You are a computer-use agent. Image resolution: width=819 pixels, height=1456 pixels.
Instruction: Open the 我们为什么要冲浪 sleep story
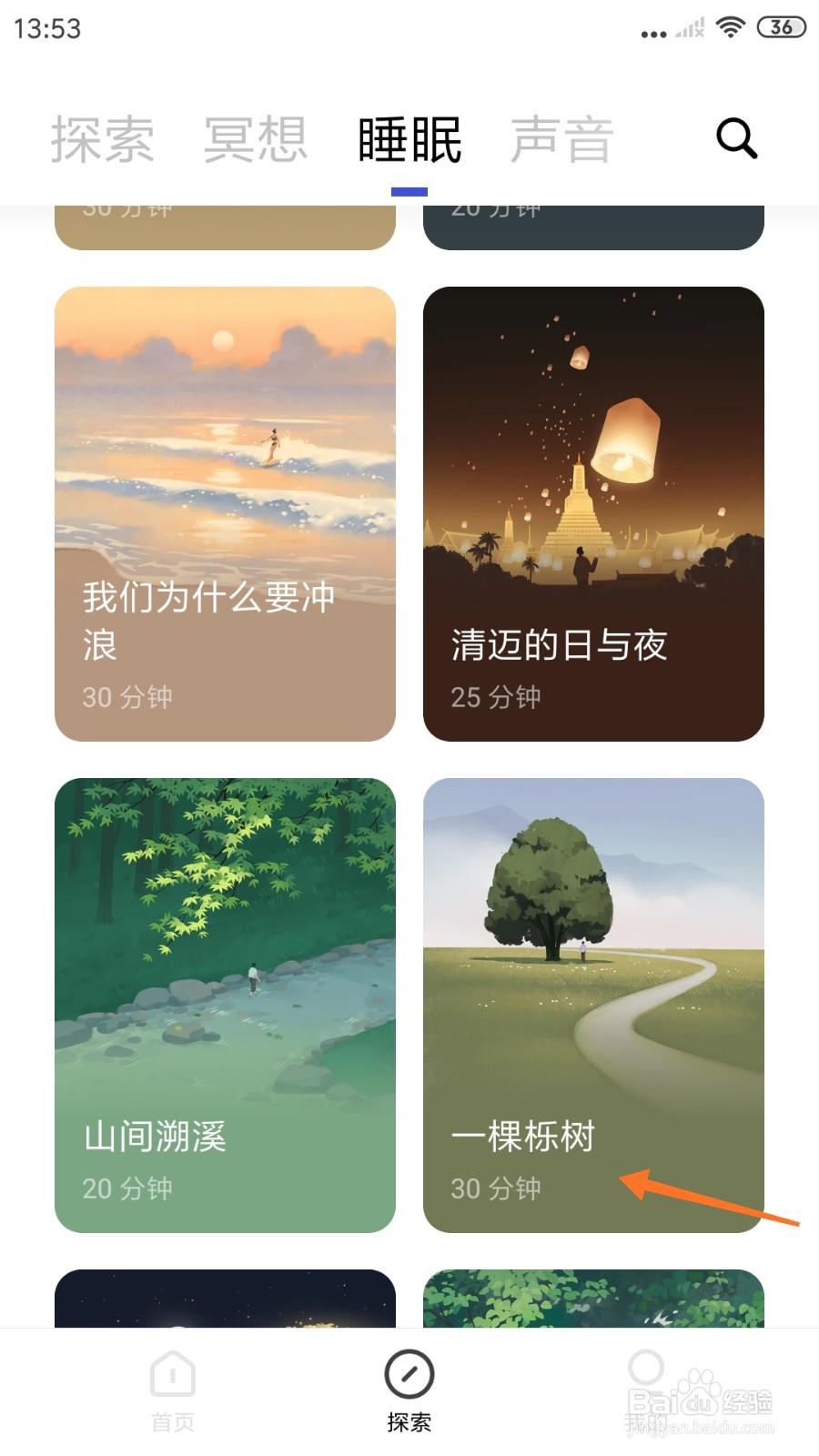pyautogui.click(x=225, y=514)
